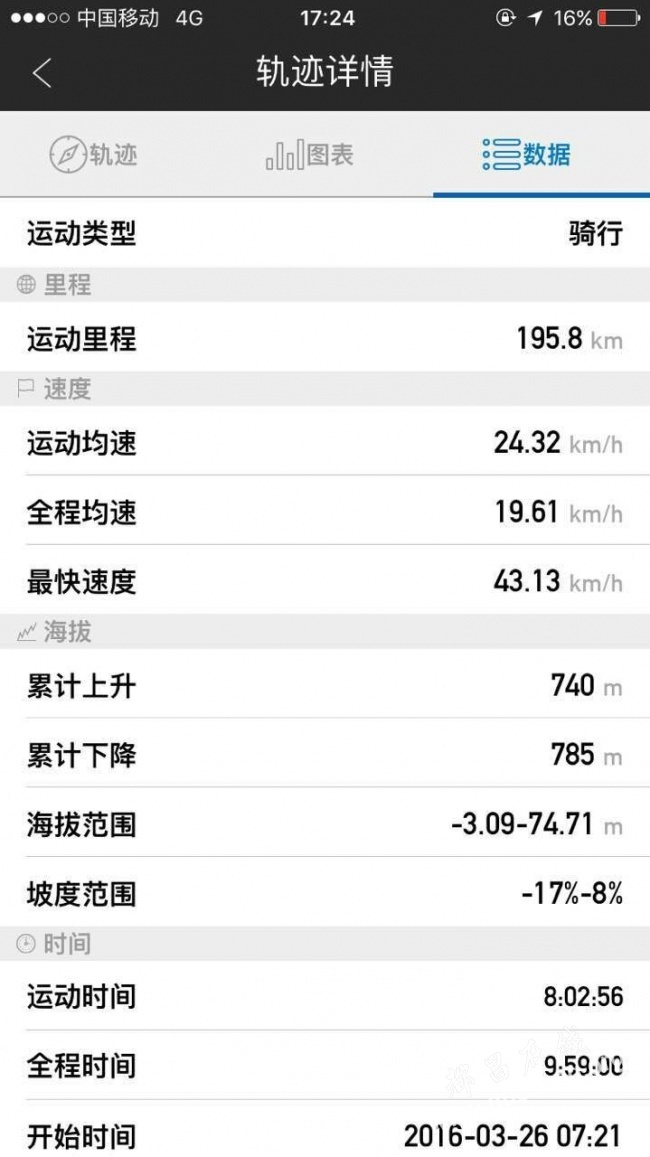Go back from 轨迹详情 page

point(42,73)
